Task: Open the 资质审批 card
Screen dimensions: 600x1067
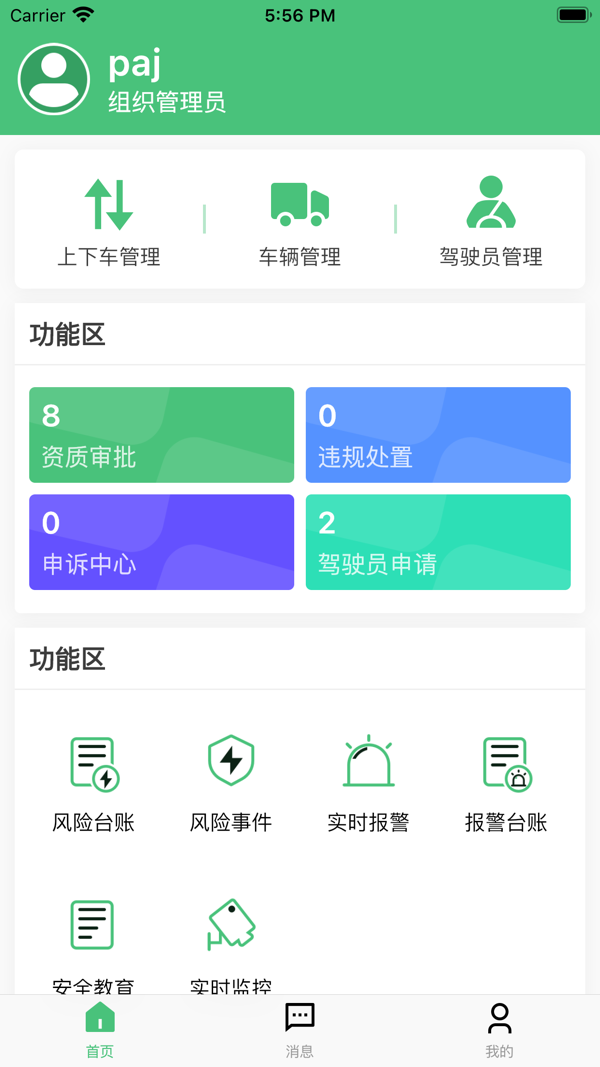Action: [162, 435]
